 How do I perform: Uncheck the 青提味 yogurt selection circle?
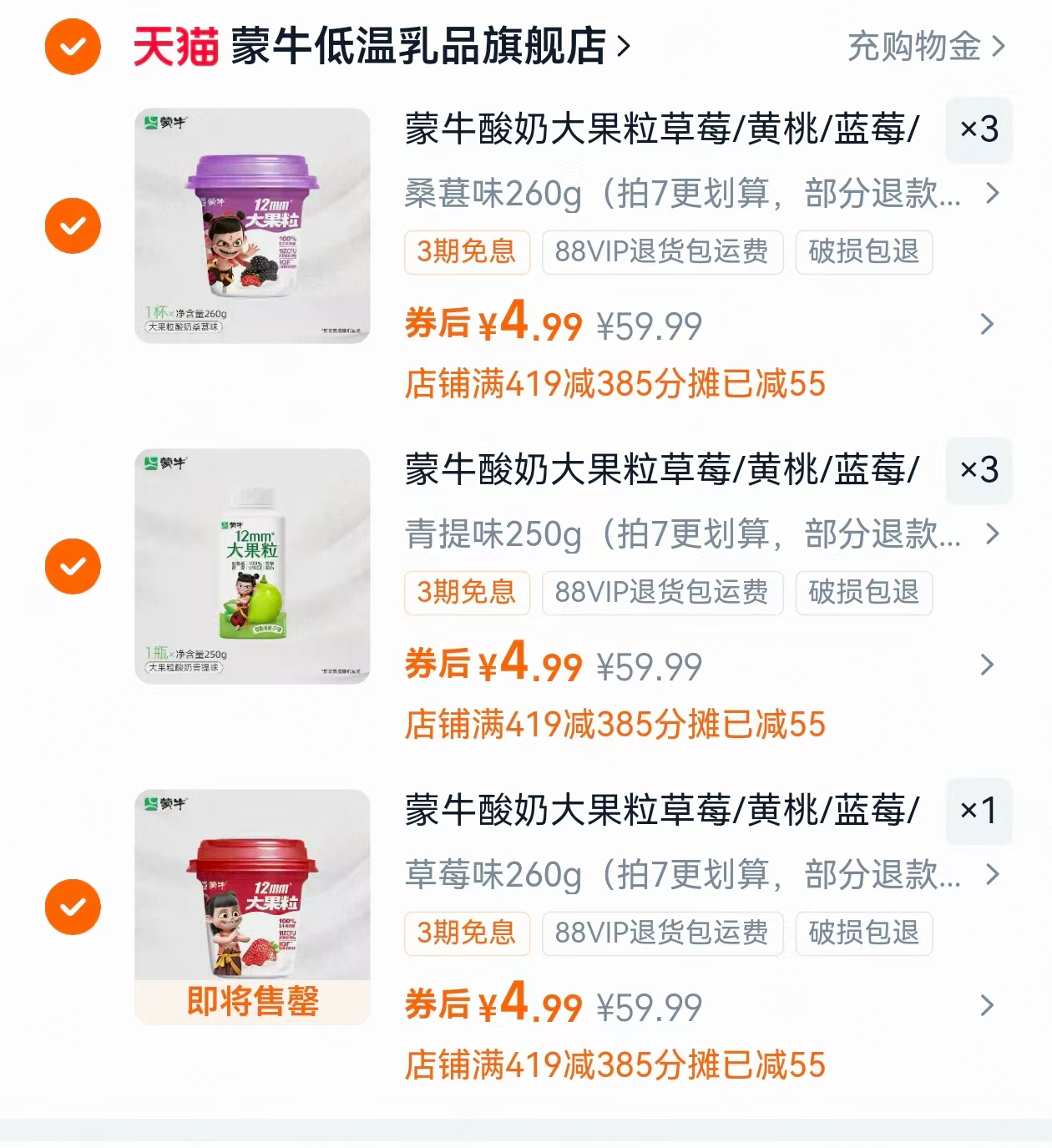point(73,565)
